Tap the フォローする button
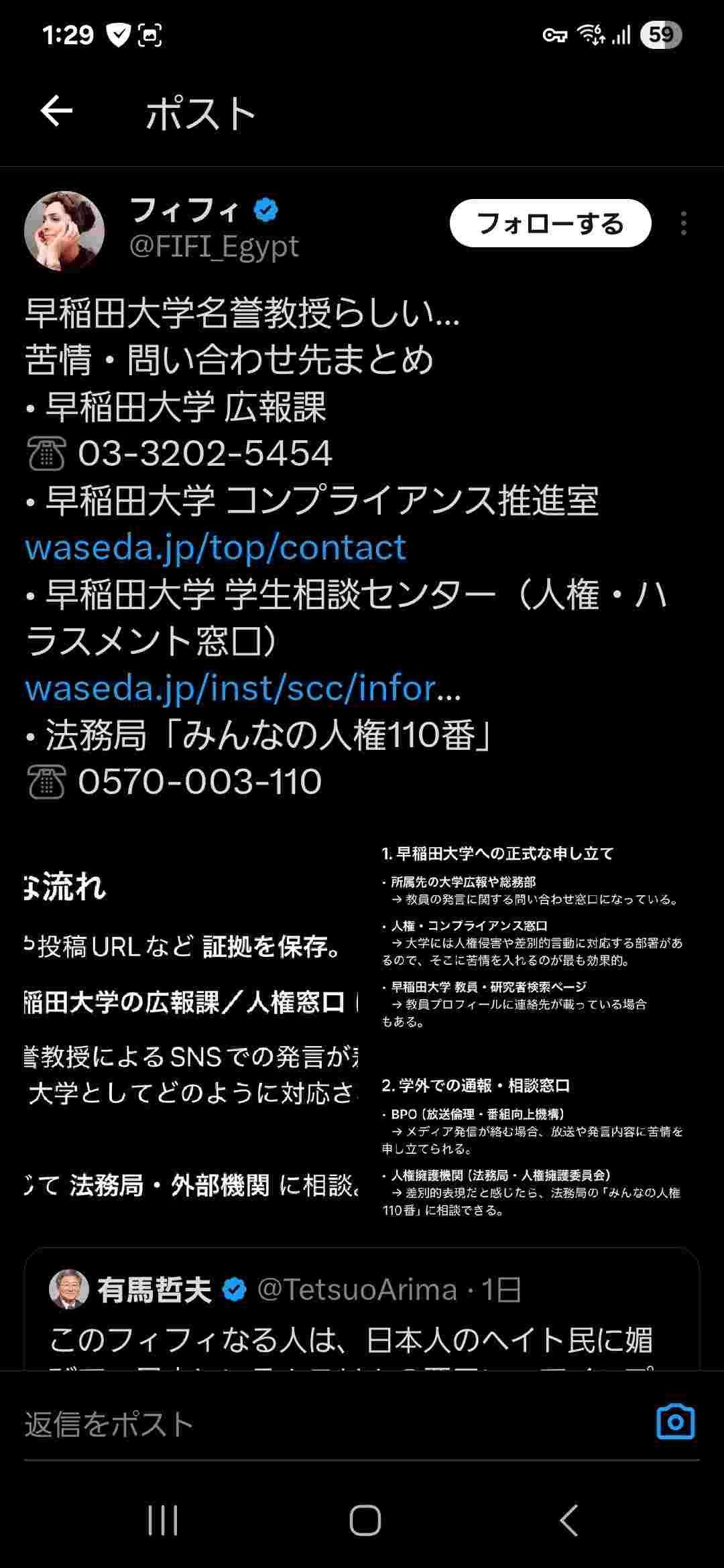 coord(550,223)
